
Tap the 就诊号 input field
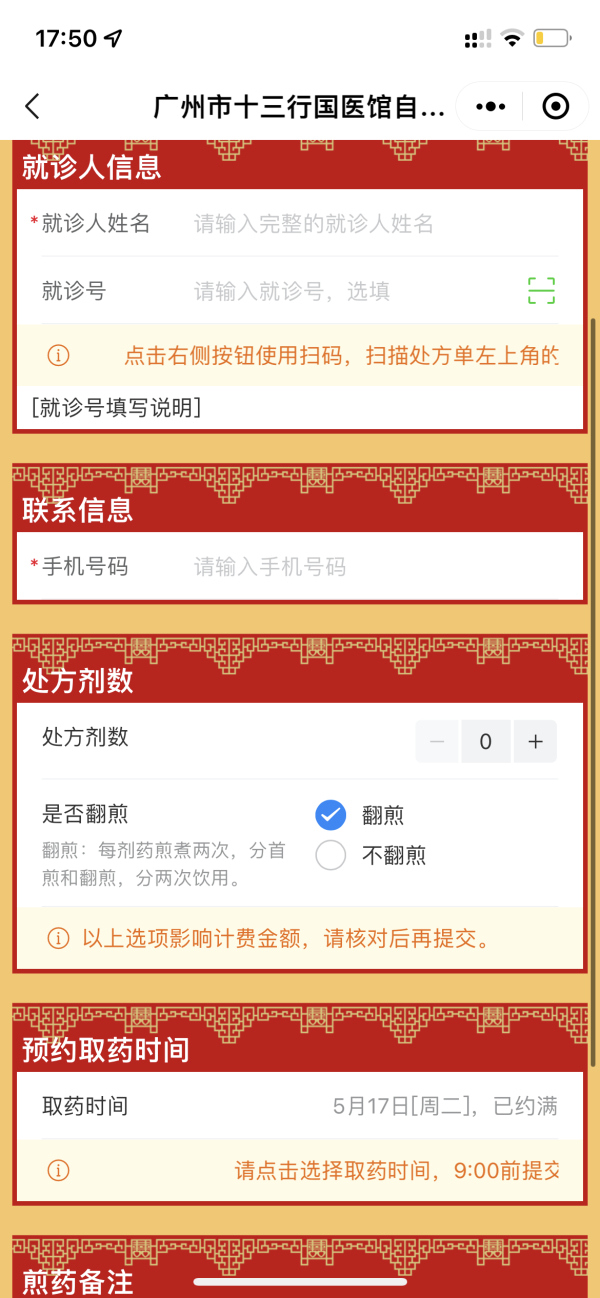click(x=355, y=291)
